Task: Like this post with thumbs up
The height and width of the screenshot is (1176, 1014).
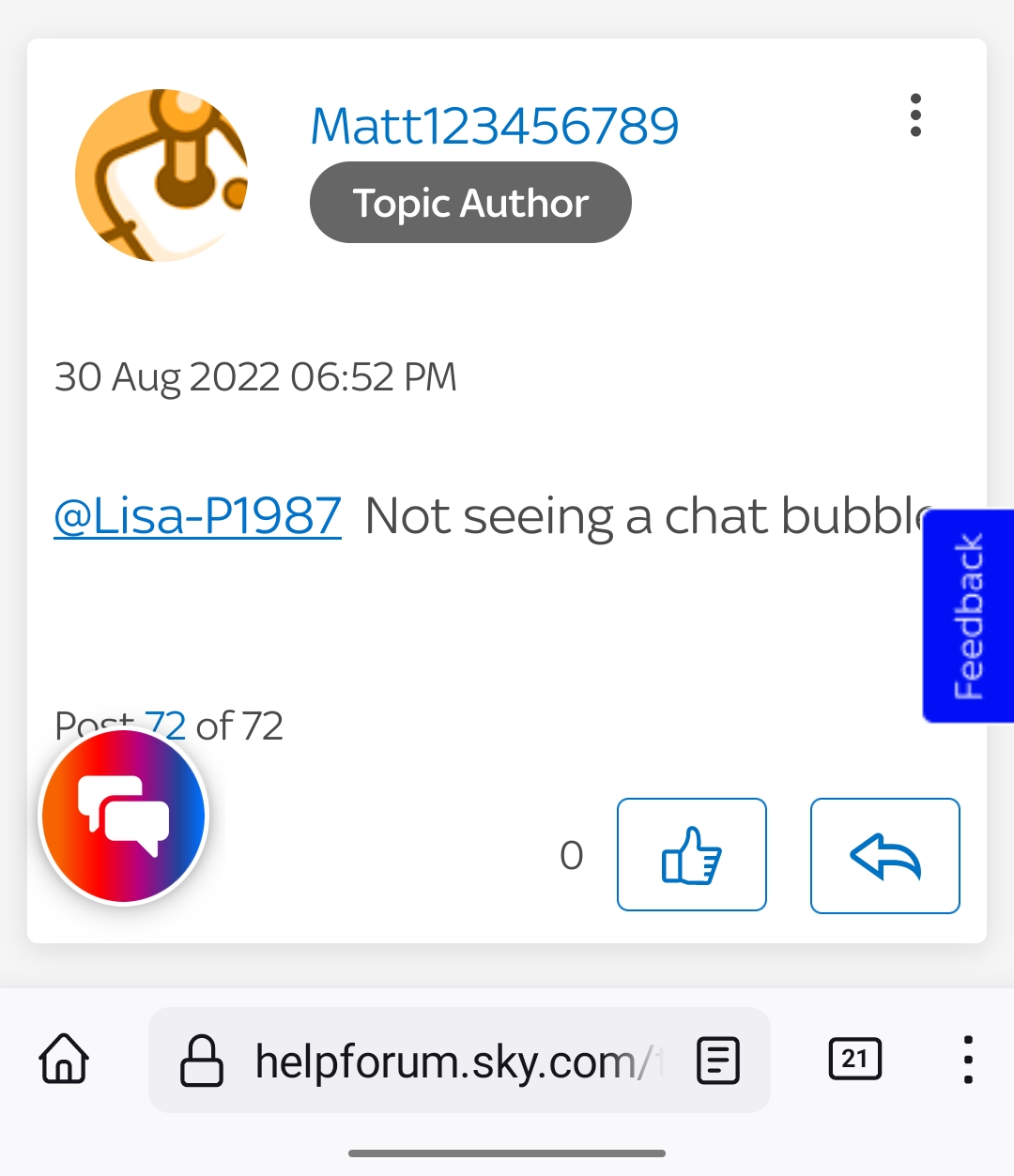Action: coord(692,854)
